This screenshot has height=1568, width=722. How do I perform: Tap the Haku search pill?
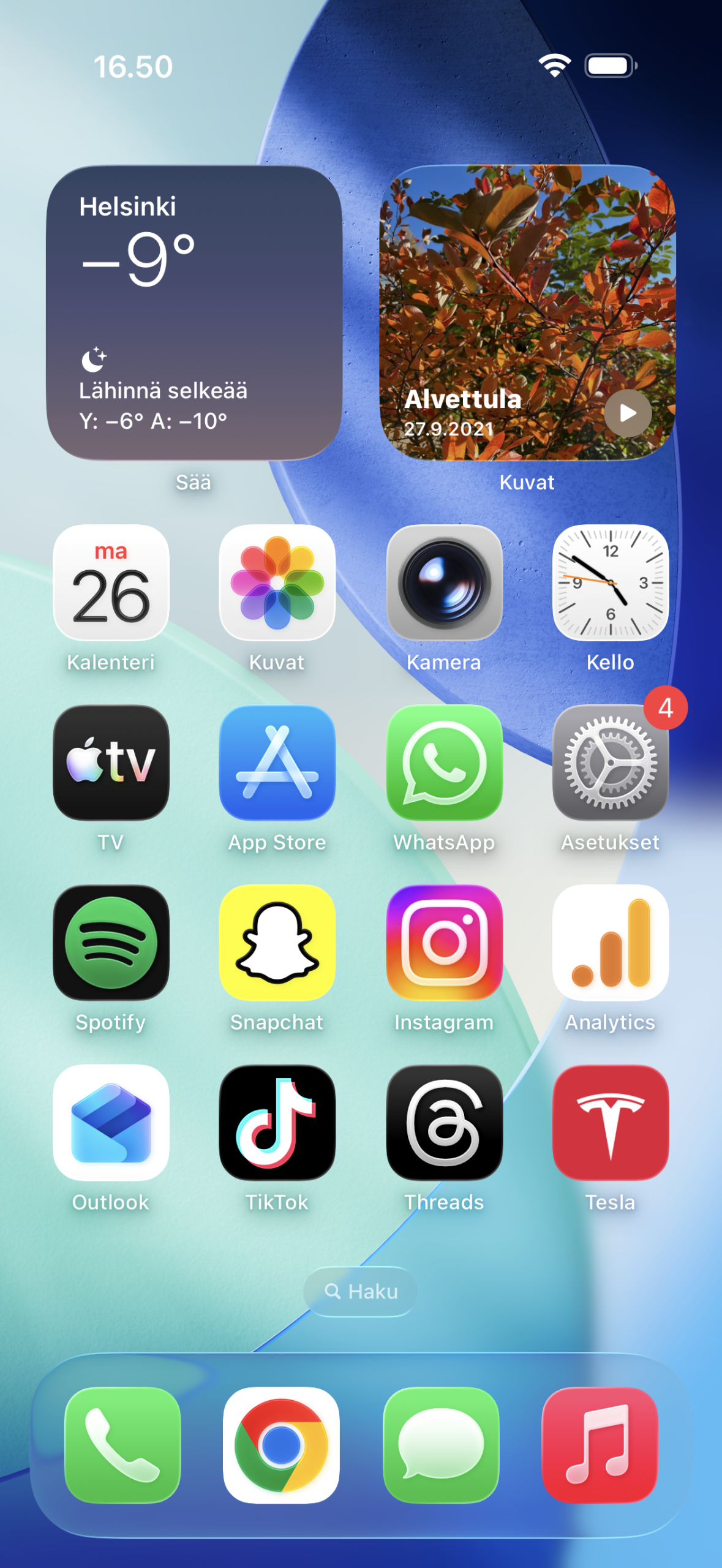(x=361, y=1292)
